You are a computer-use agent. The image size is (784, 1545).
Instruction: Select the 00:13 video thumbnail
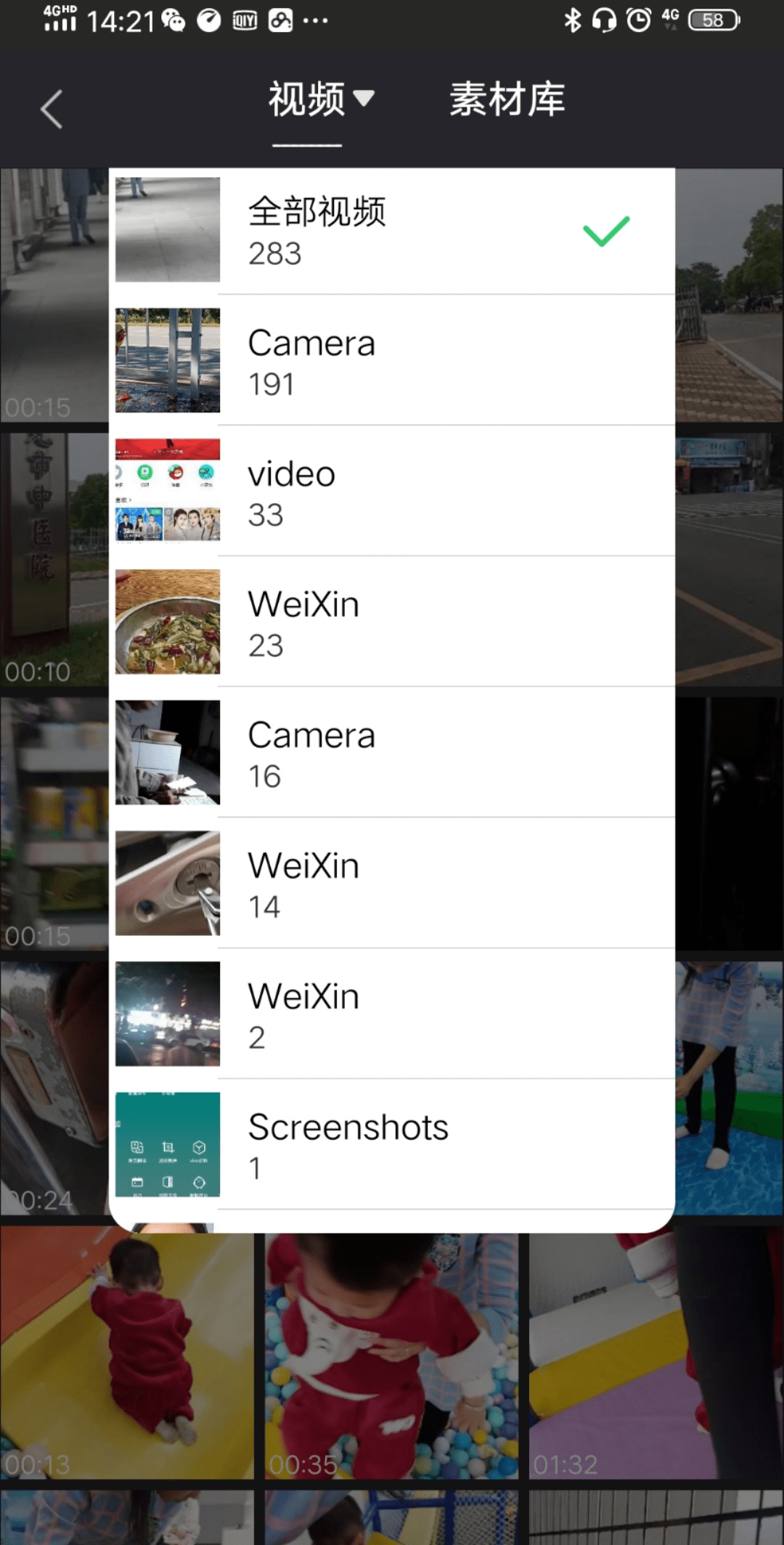coord(127,1358)
